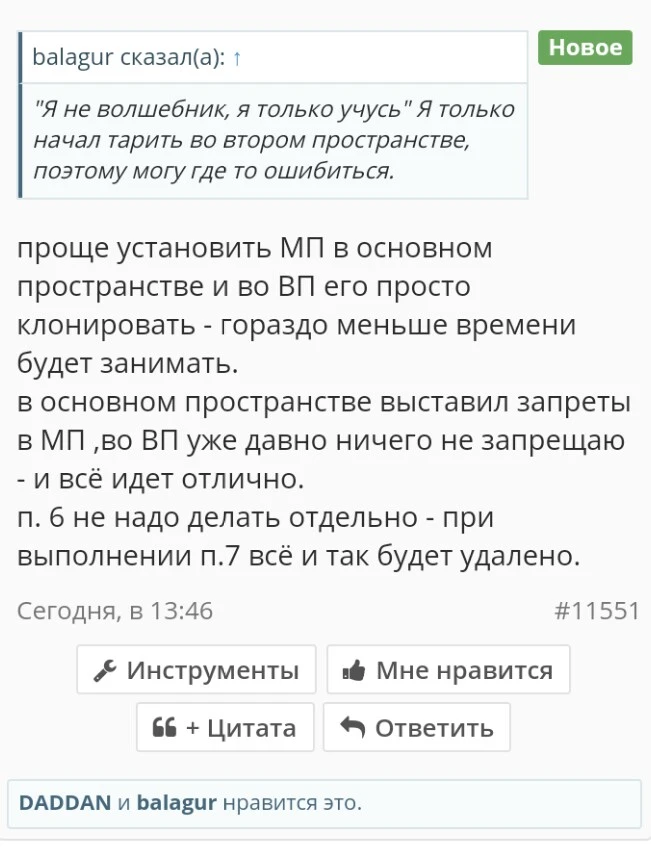Open the Инструменты button

coord(196,669)
